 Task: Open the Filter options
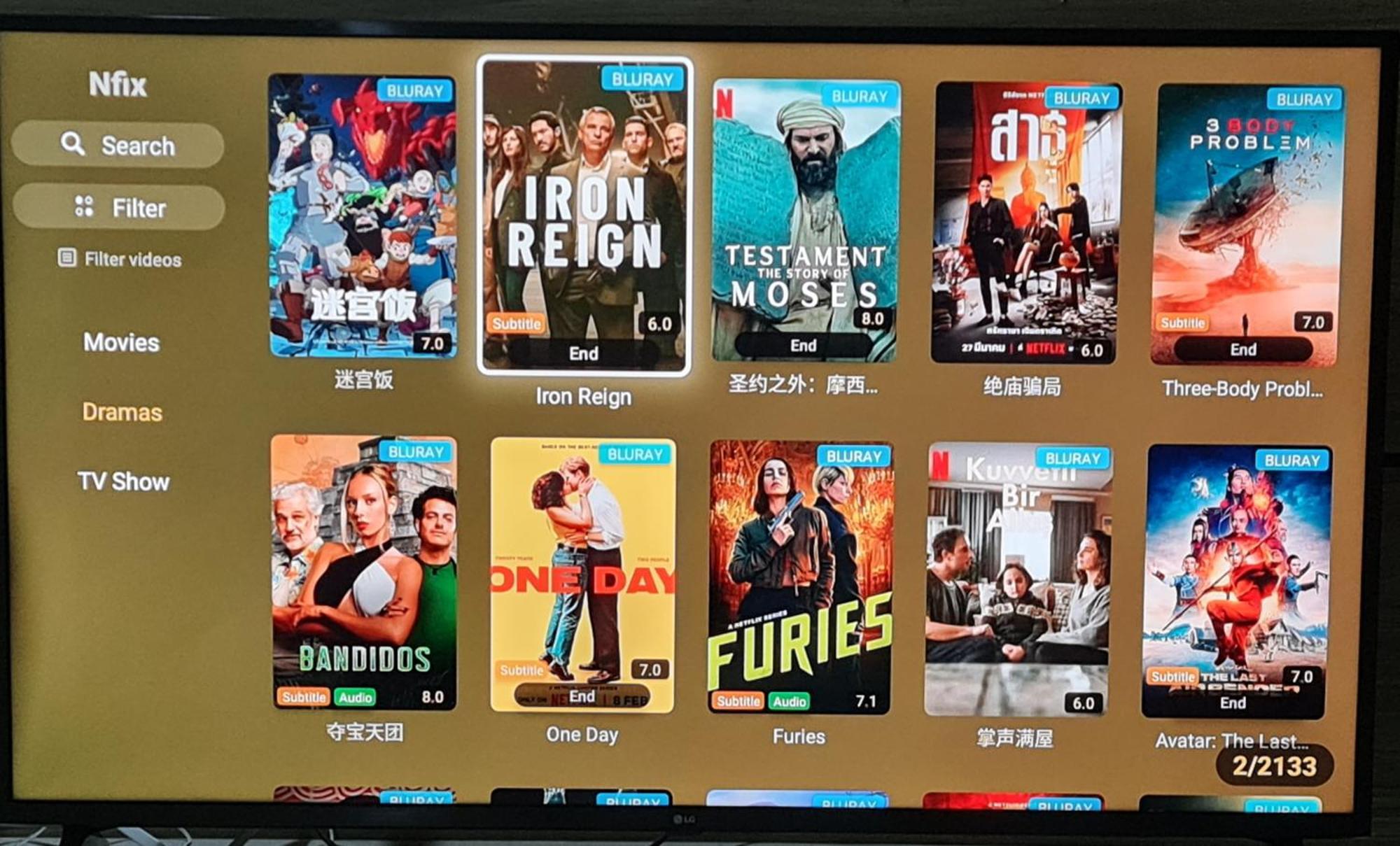[x=119, y=207]
